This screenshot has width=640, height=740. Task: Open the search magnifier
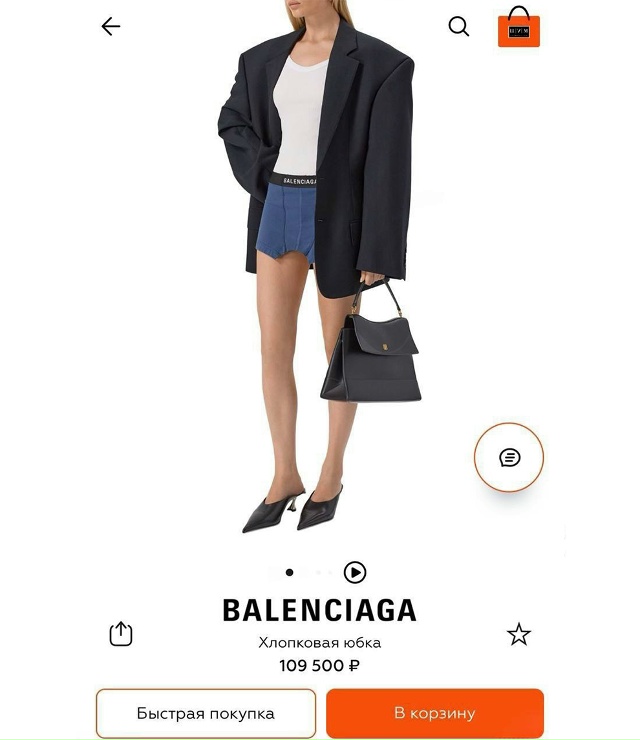coord(459,27)
